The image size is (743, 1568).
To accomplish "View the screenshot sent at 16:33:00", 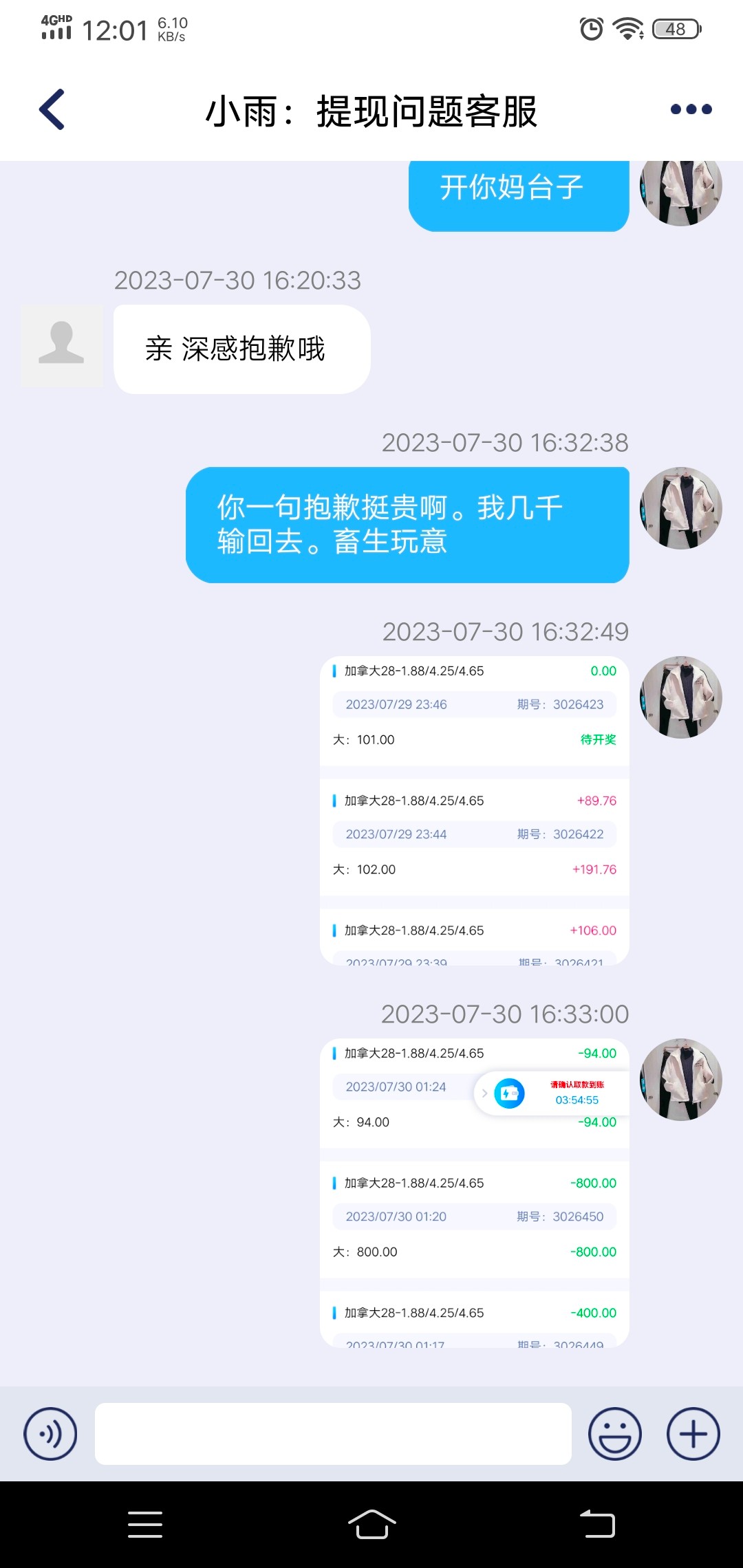I will pos(474,1193).
